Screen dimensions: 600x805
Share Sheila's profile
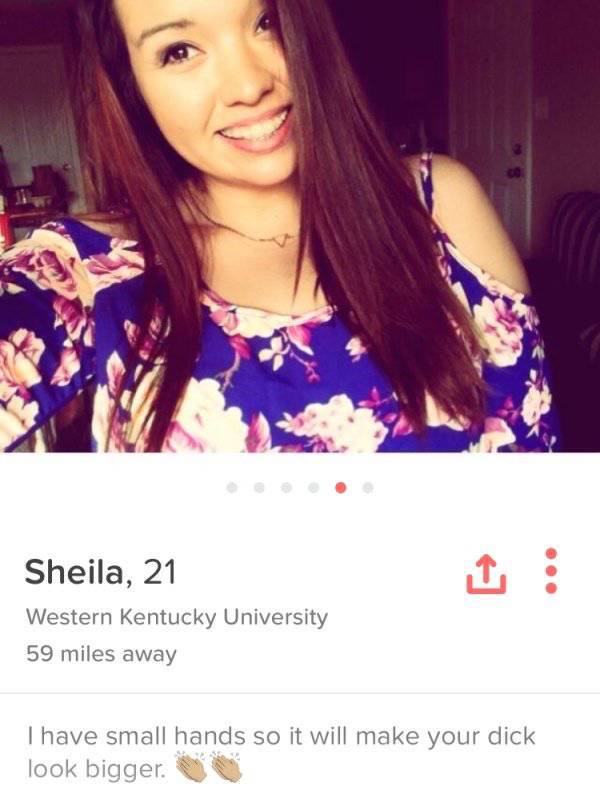tap(483, 572)
